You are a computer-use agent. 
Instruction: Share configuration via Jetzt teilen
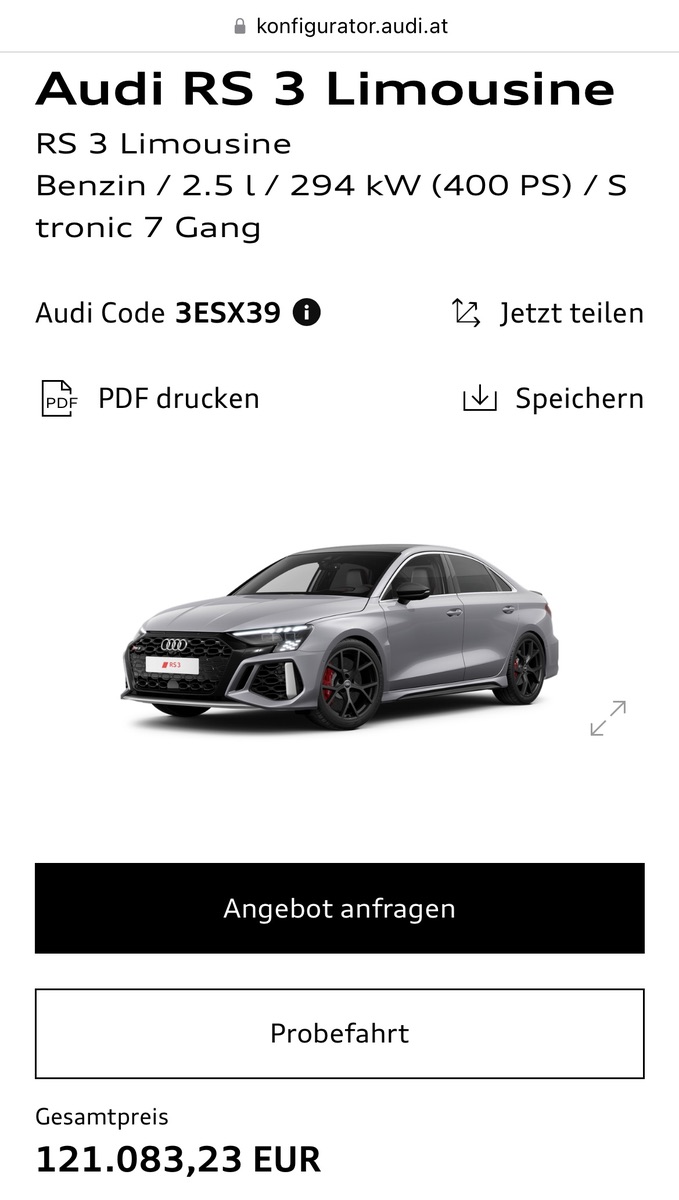548,313
